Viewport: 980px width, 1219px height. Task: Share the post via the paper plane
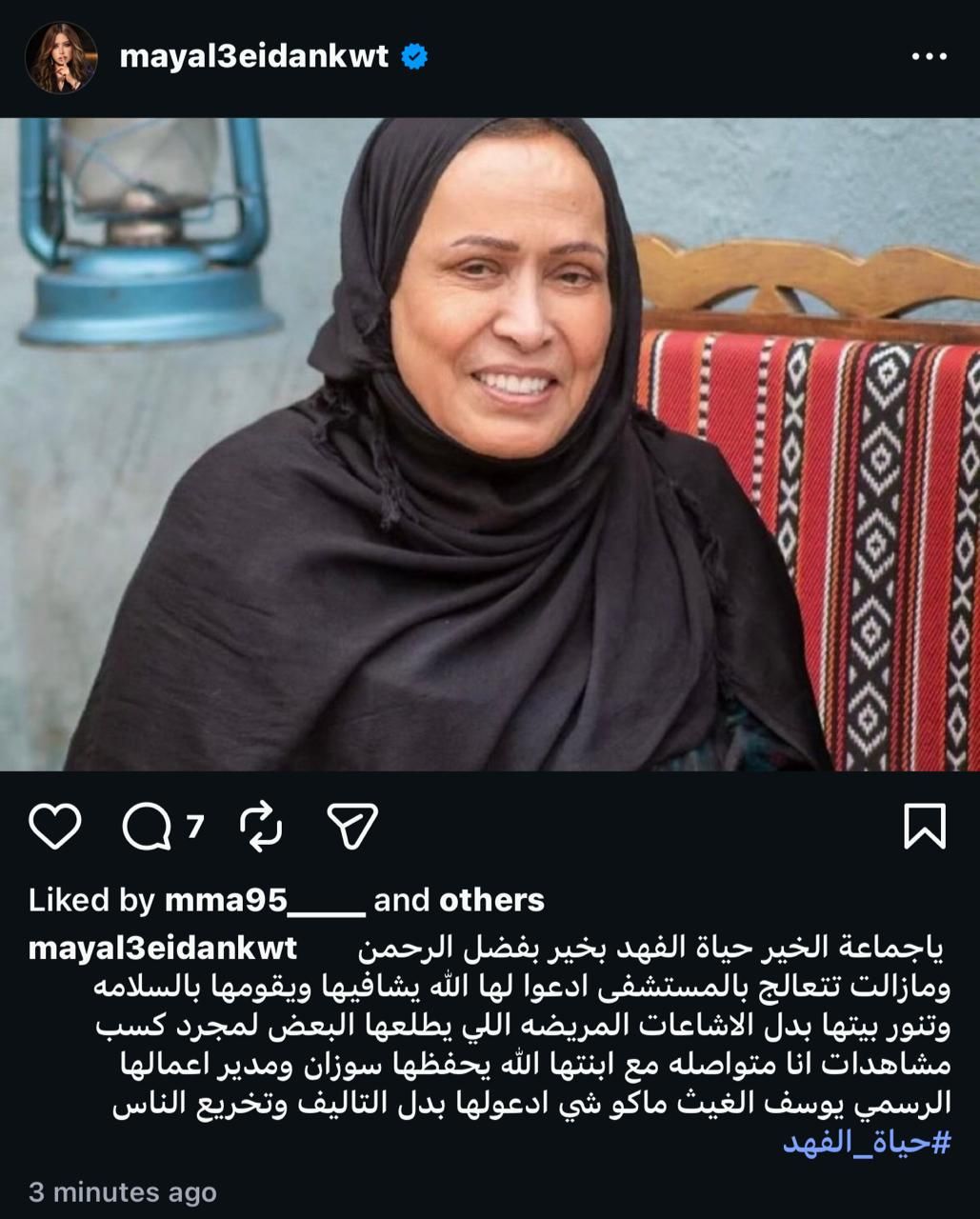coord(352,826)
